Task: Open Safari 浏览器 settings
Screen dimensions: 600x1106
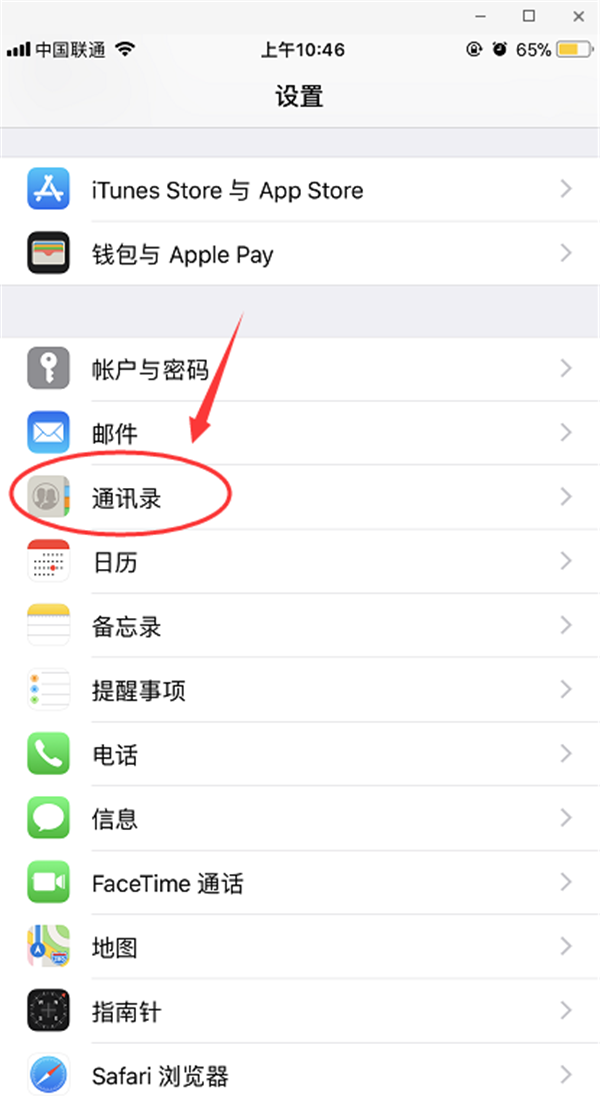Action: pos(300,1074)
